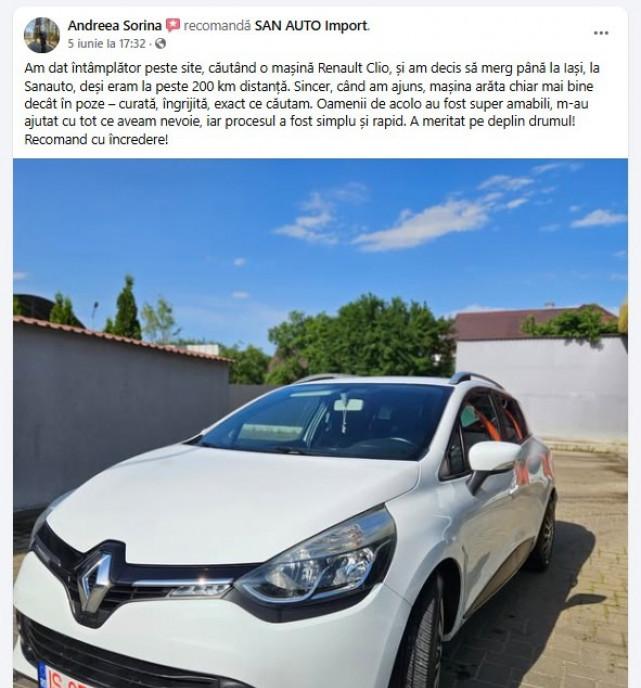Open the post timestamp 5 iunie la 17:32
This screenshot has height=688, width=641.
click(107, 44)
